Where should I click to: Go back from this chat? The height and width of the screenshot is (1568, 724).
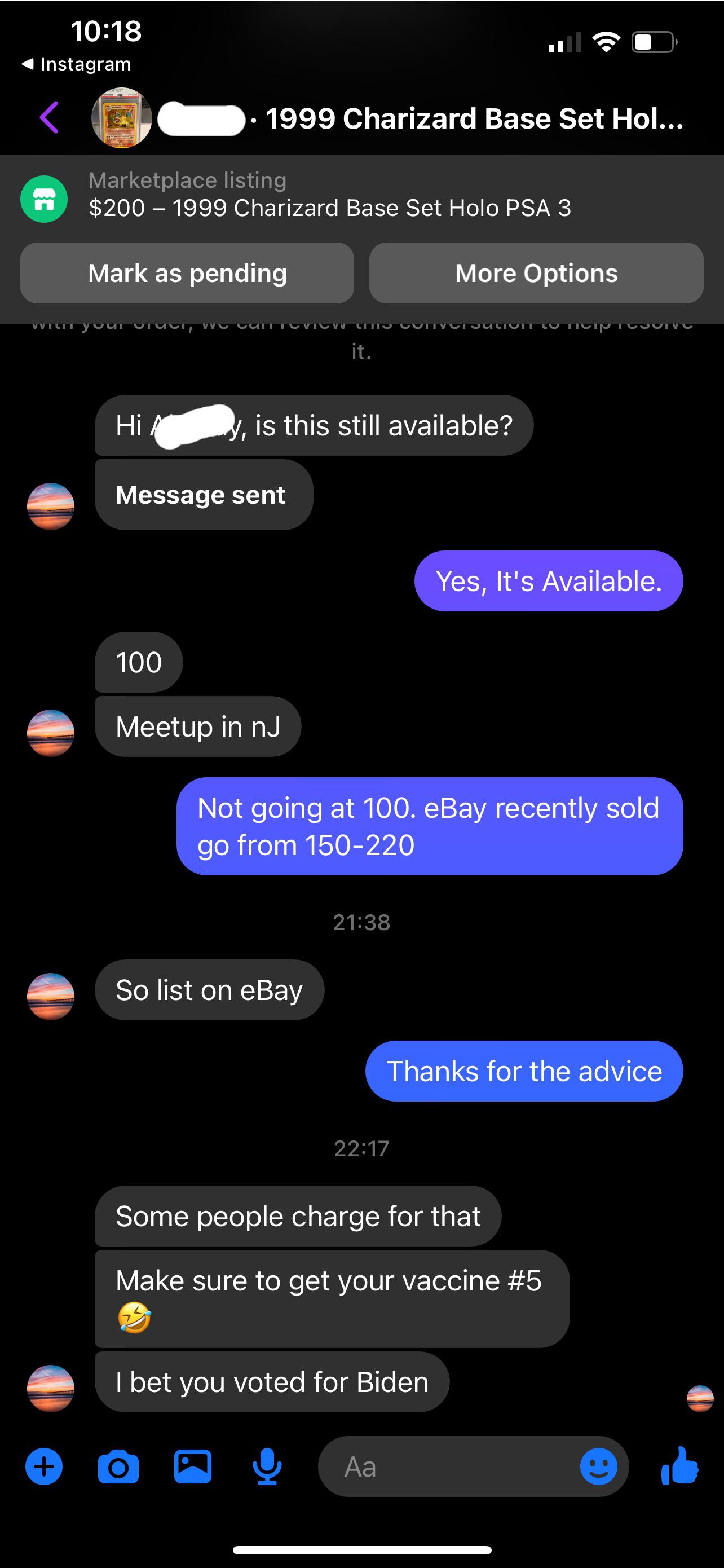click(48, 117)
